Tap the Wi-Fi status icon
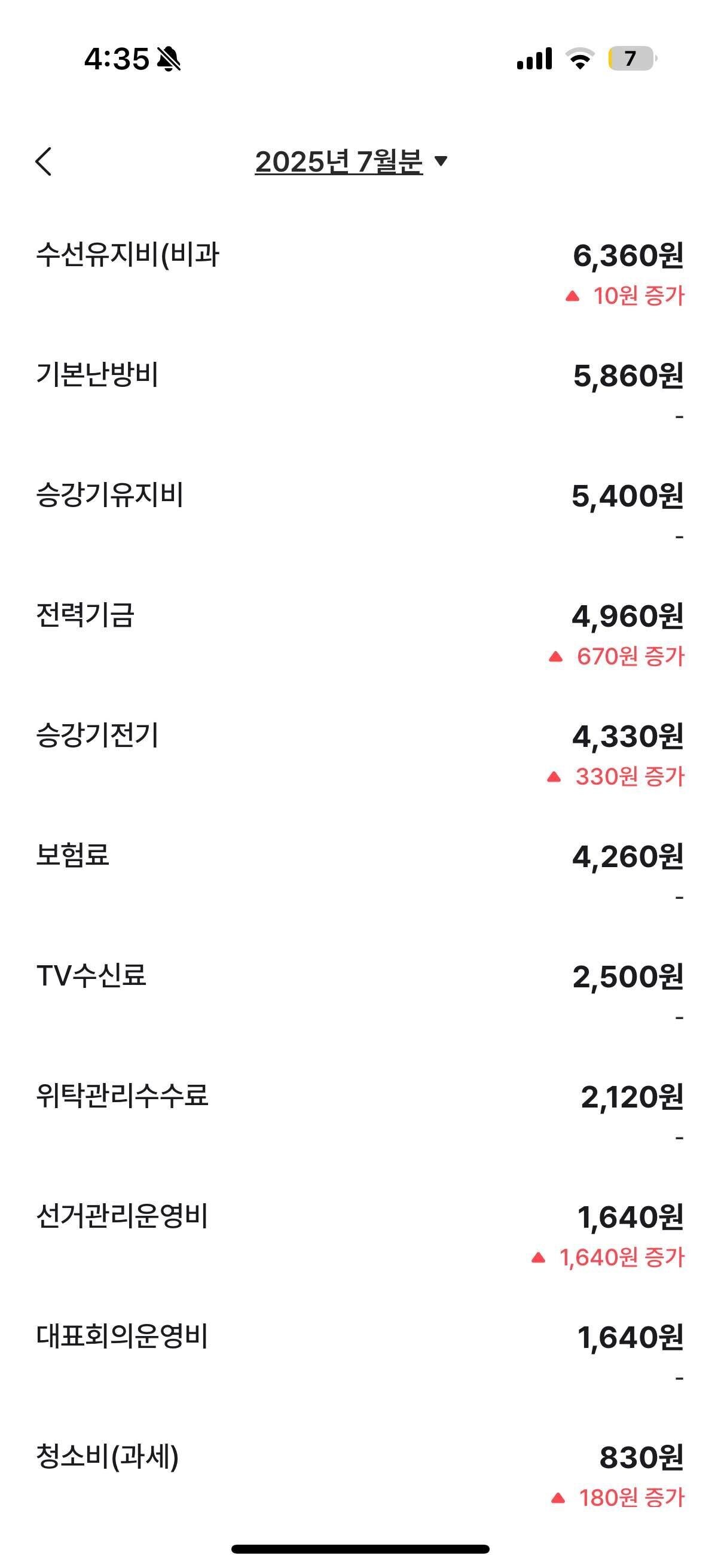 click(581, 58)
